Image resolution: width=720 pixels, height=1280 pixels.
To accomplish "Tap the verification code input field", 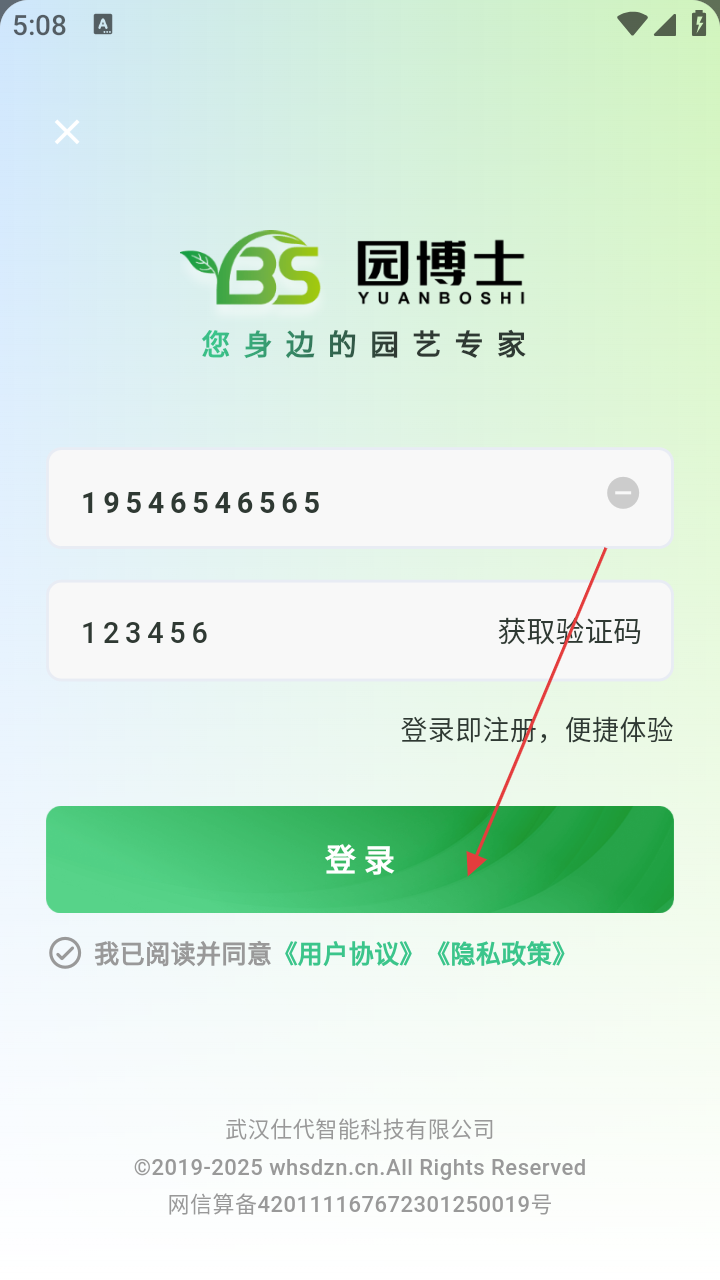I will point(260,632).
